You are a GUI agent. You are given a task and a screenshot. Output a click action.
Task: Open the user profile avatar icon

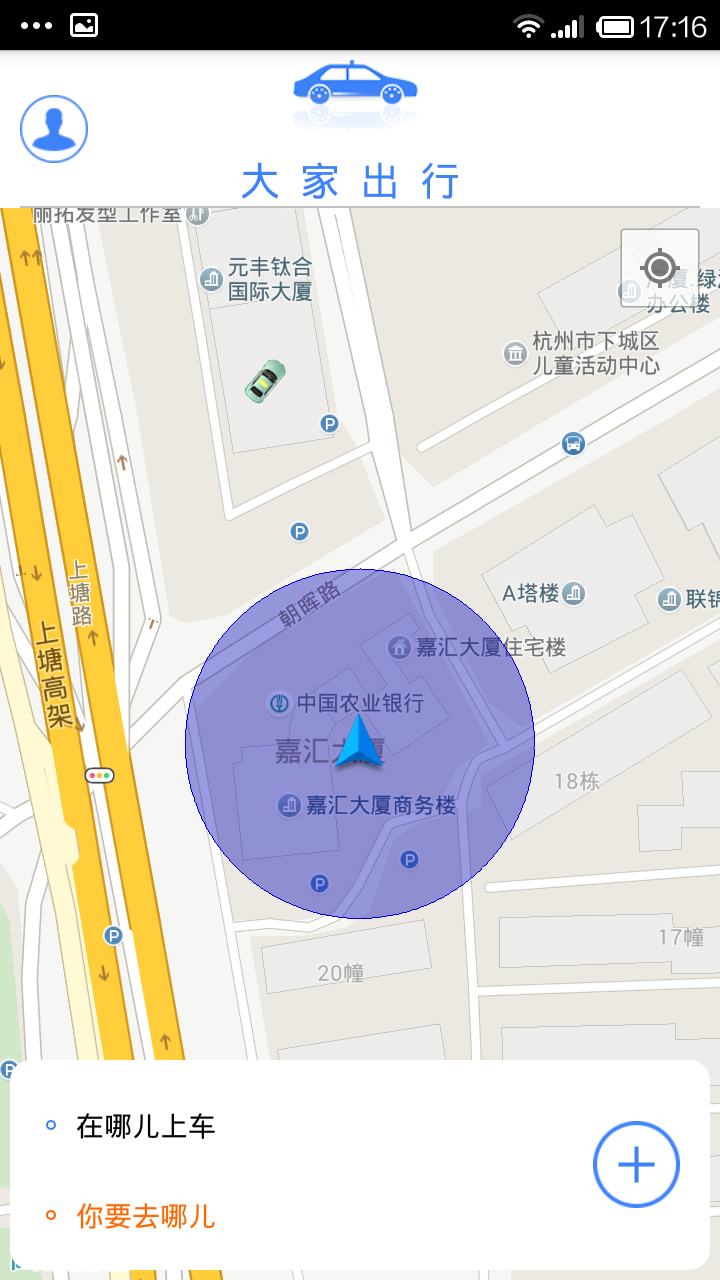pyautogui.click(x=54, y=129)
